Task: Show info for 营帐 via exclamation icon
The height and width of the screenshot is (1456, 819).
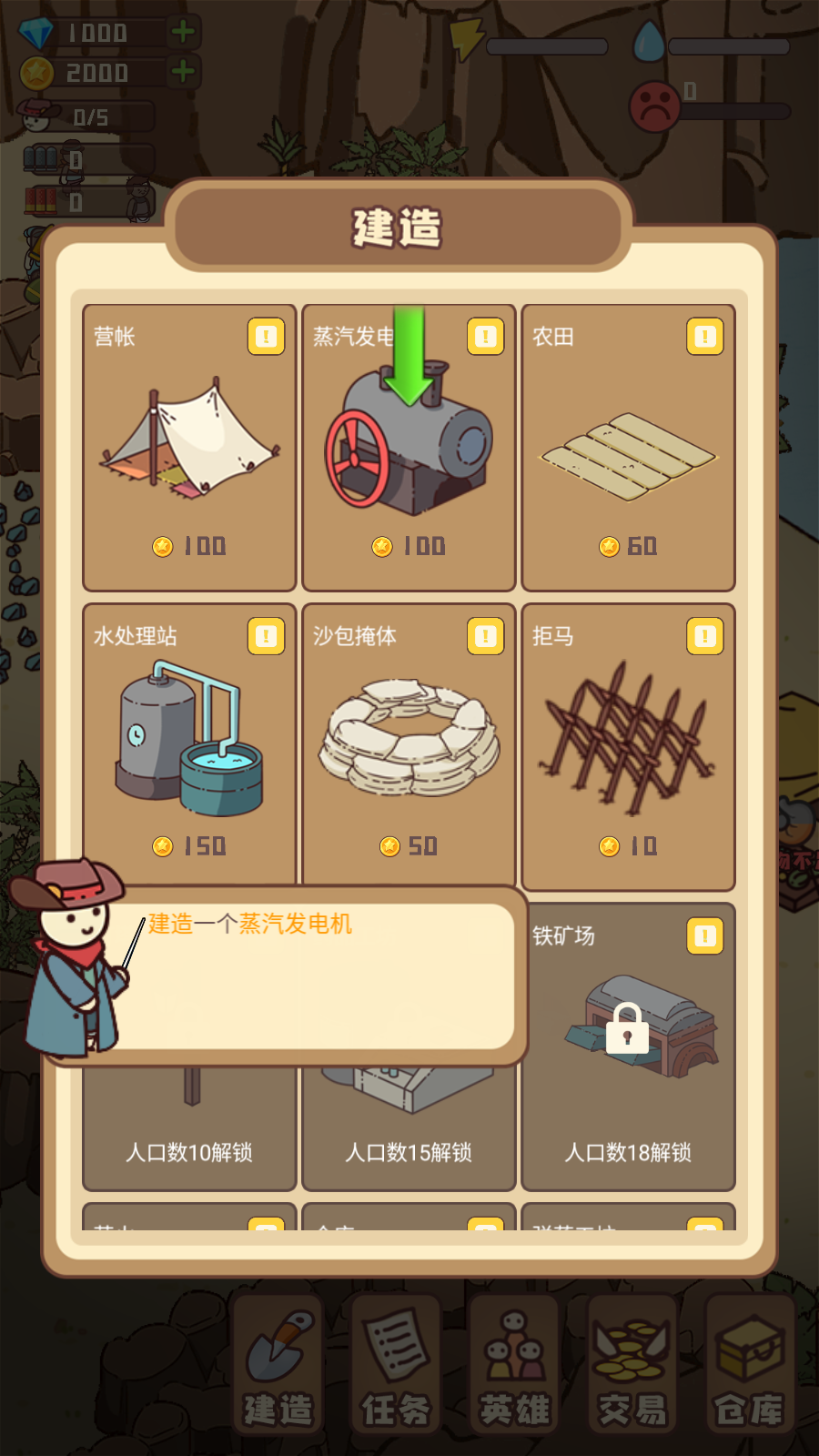Action: click(x=266, y=337)
